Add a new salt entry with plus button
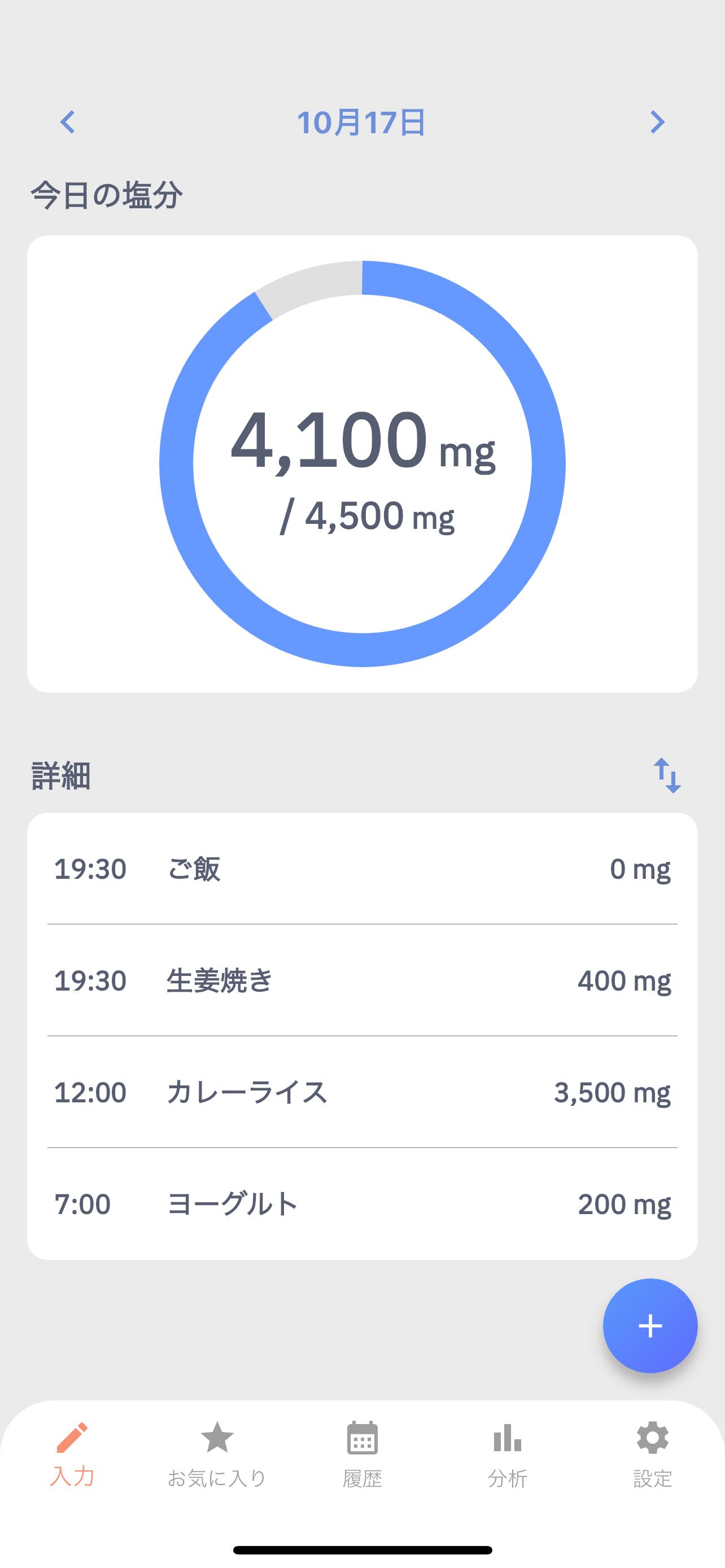 pyautogui.click(x=650, y=1326)
